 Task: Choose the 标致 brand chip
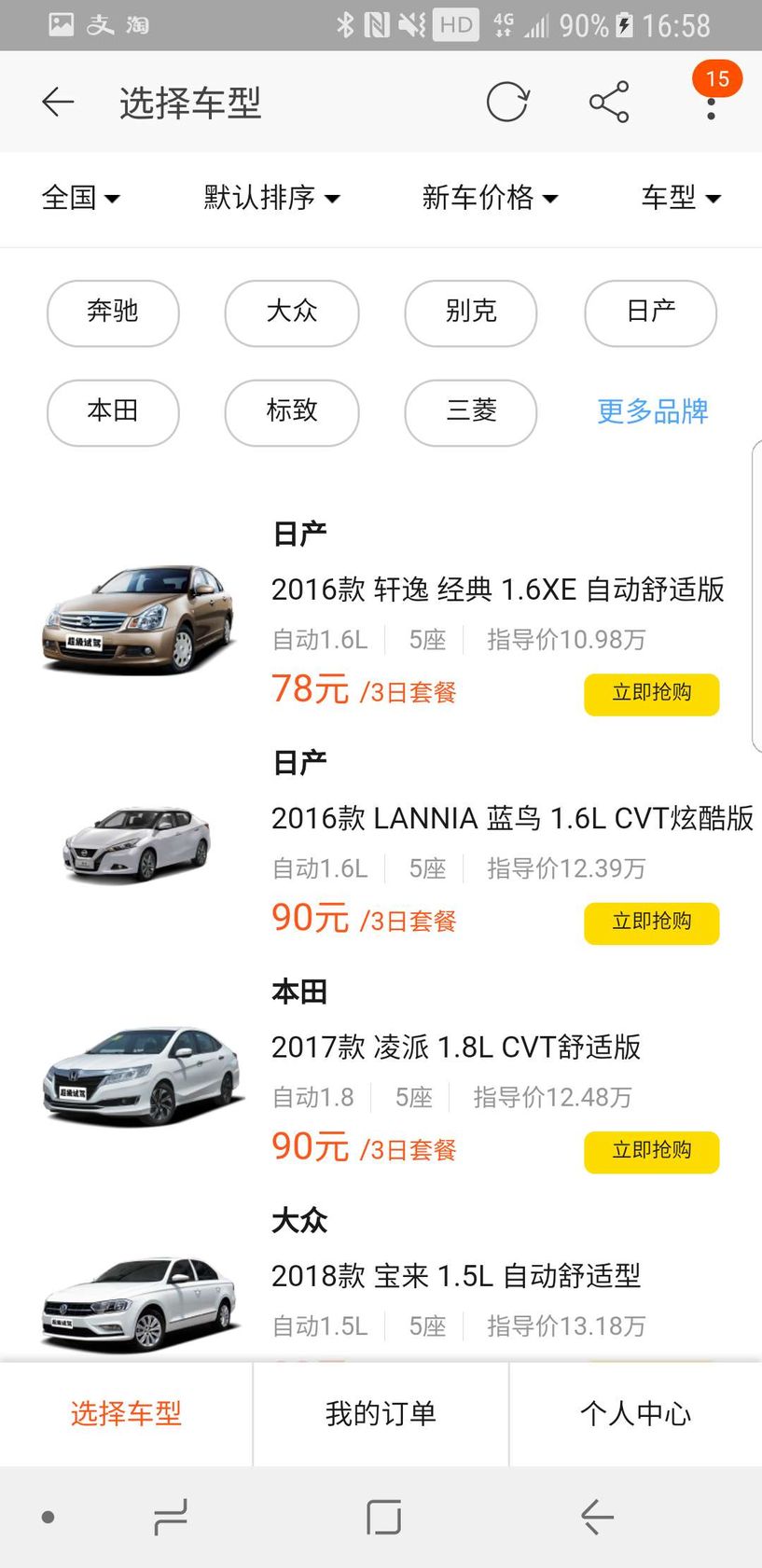(292, 411)
